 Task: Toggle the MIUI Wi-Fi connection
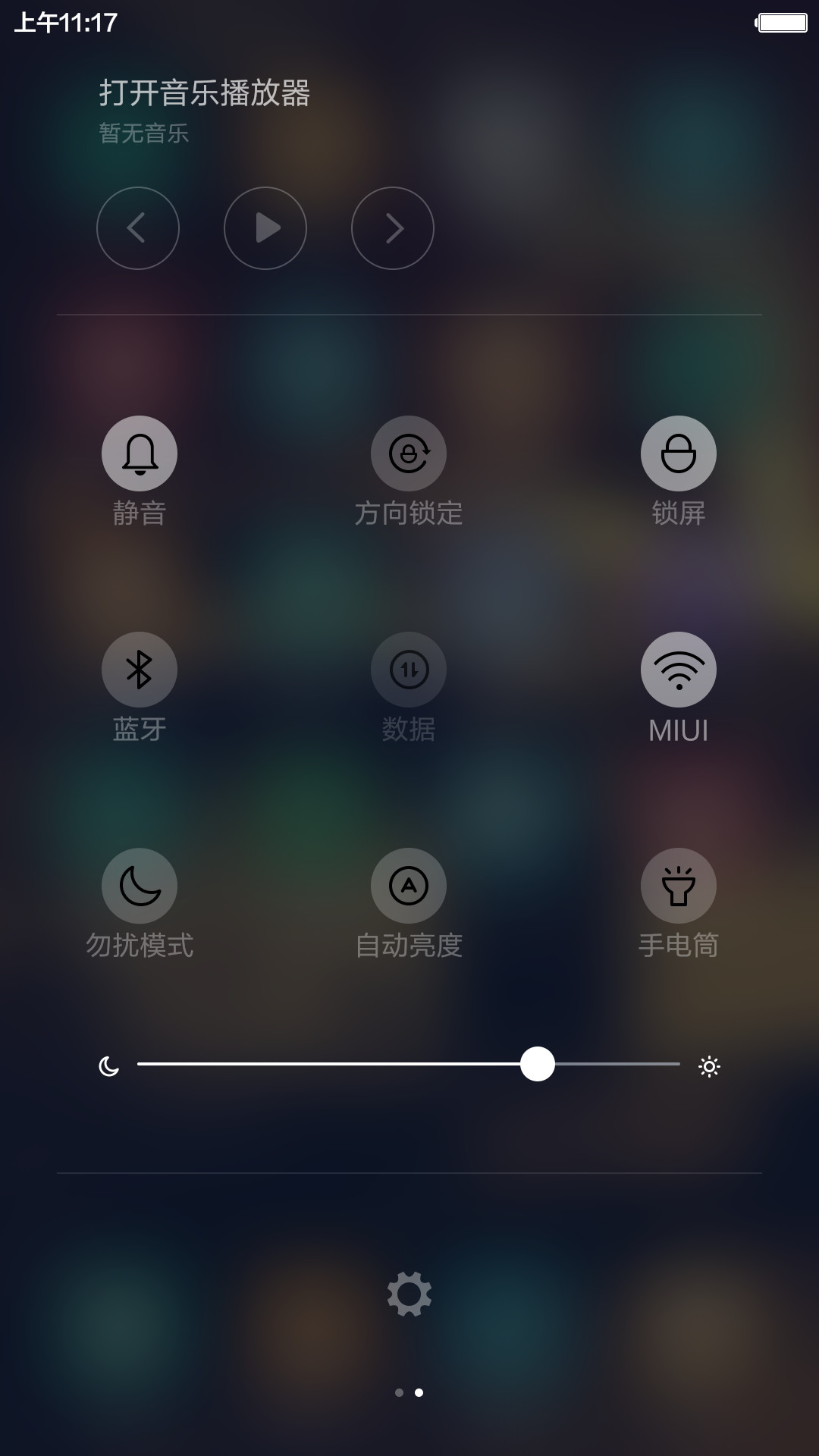click(x=679, y=670)
